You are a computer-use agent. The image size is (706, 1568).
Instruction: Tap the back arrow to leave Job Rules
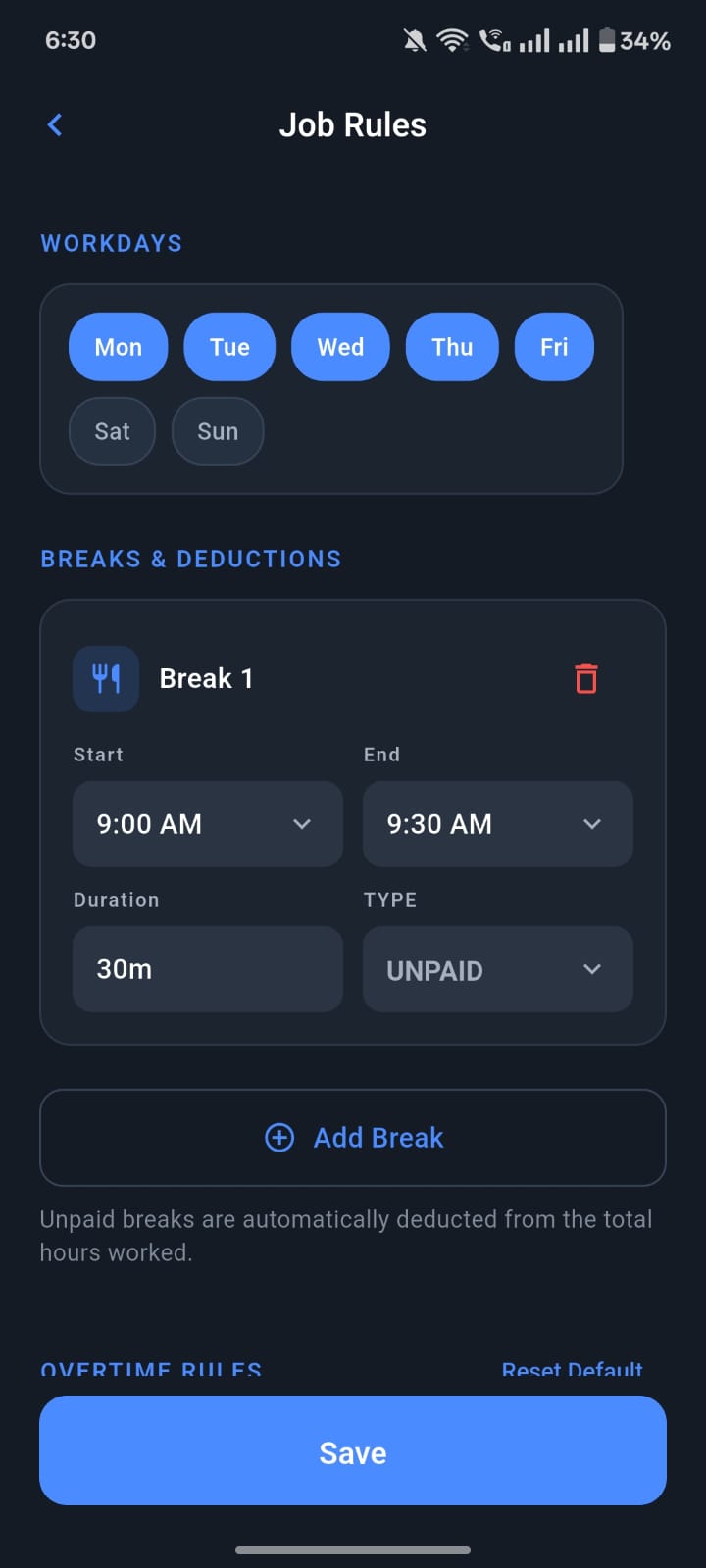click(54, 124)
